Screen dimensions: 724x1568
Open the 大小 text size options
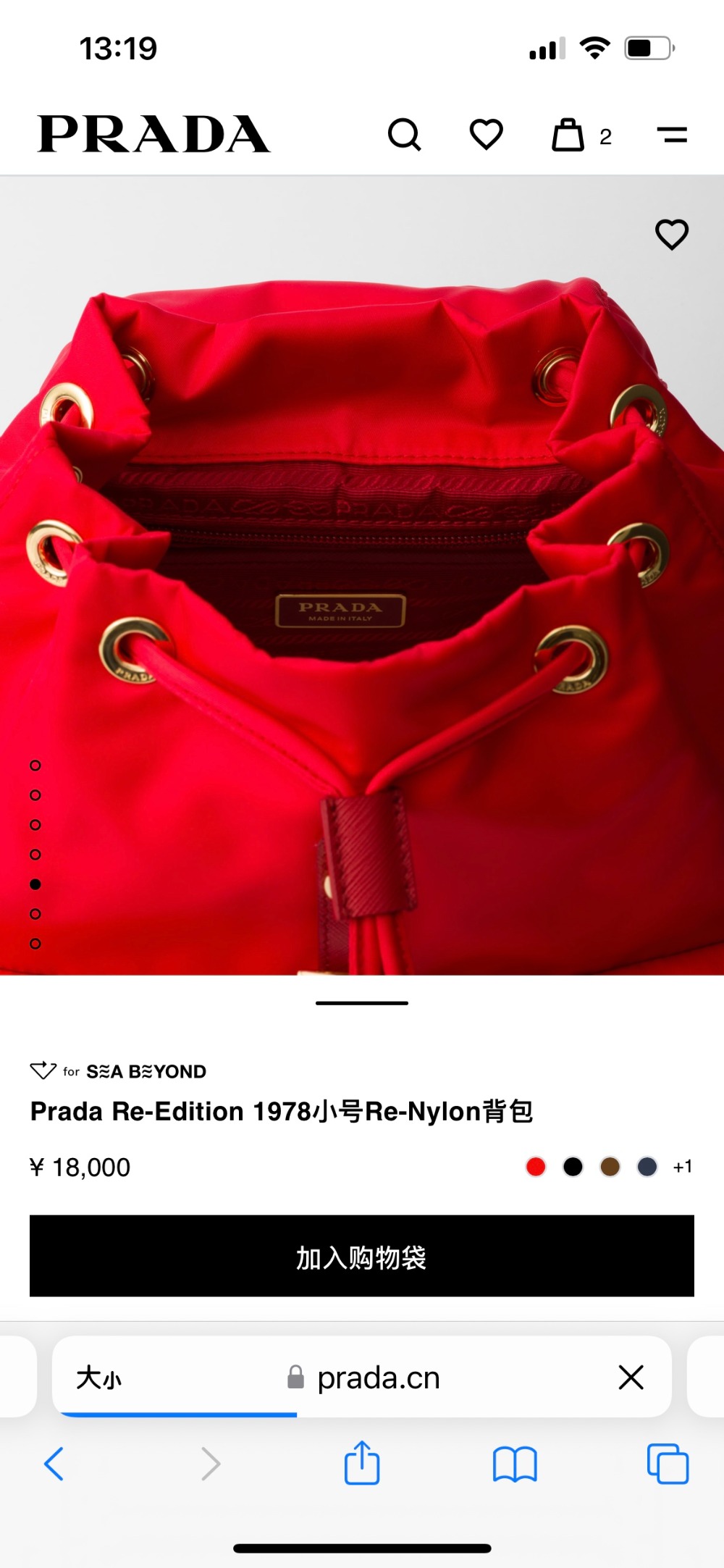click(99, 1378)
